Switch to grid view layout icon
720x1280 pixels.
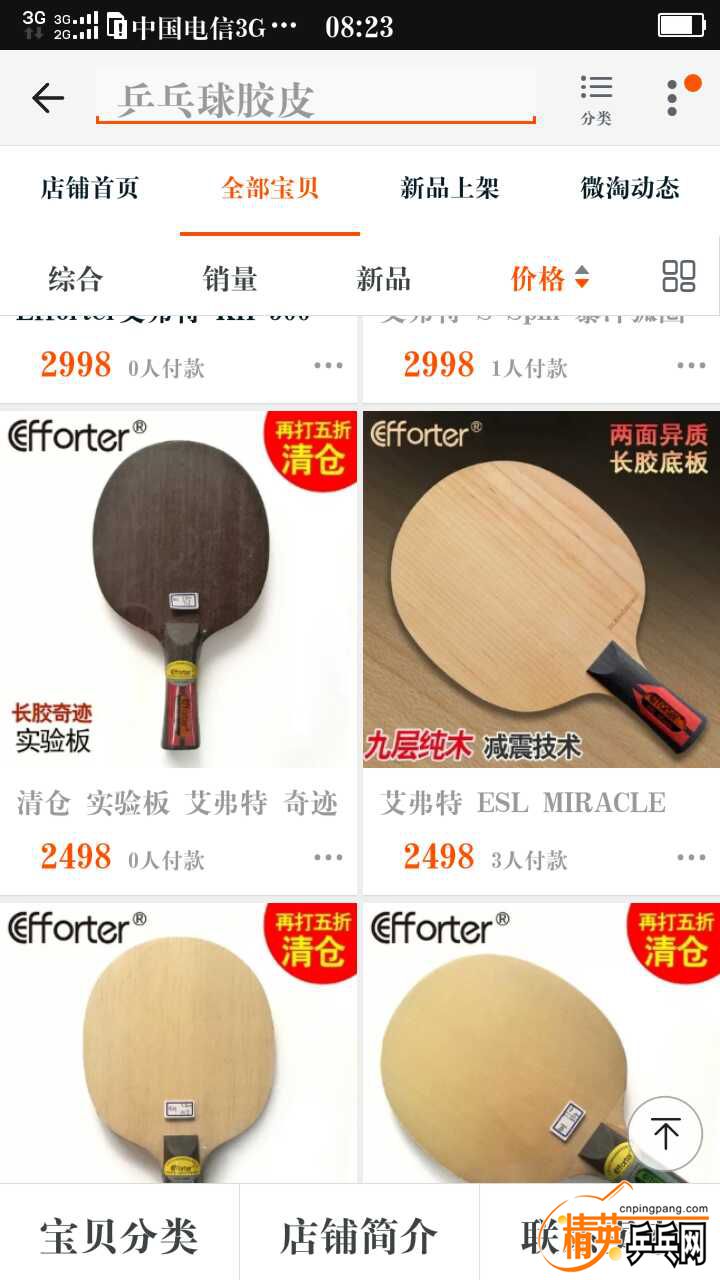pos(679,277)
